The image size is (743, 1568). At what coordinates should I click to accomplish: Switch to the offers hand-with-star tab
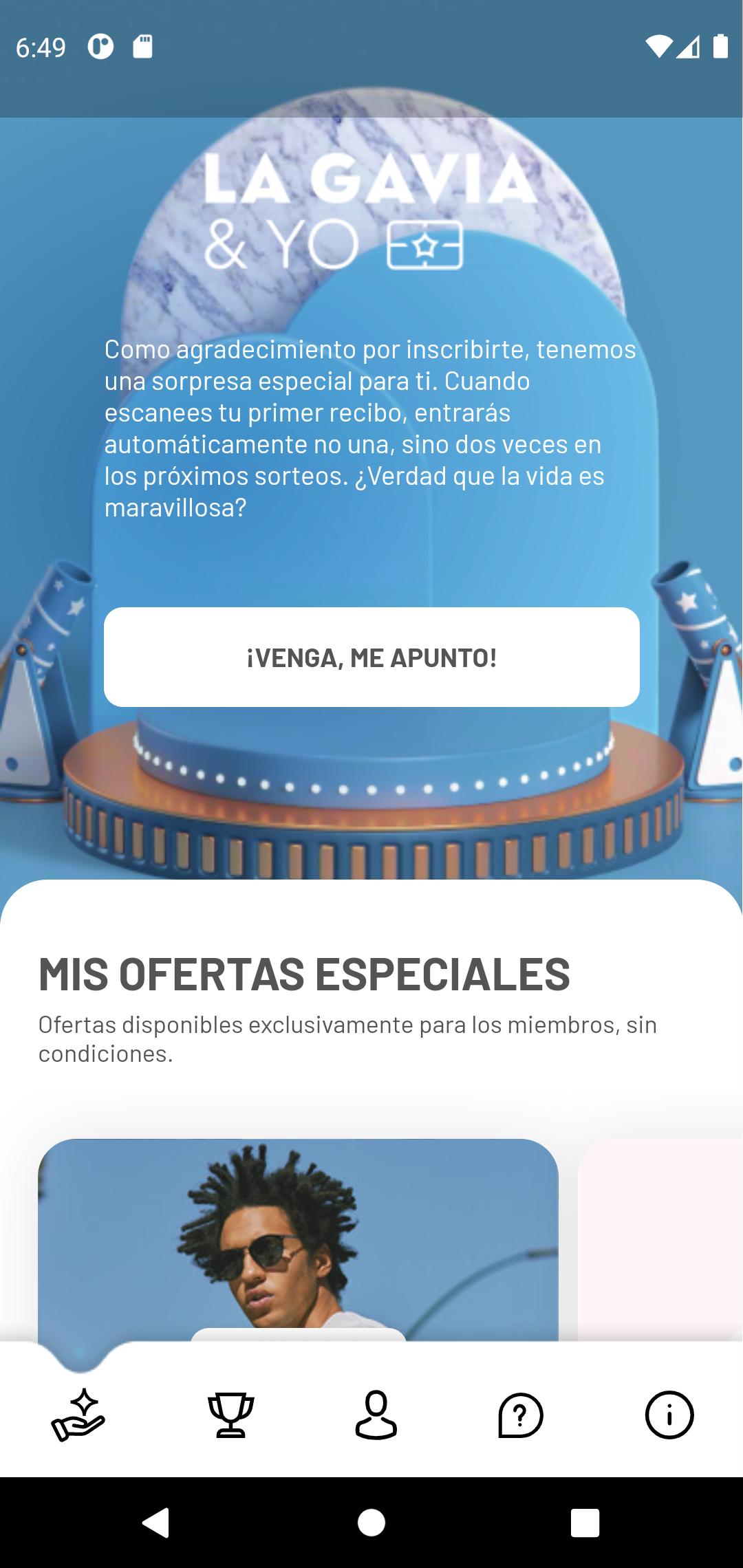click(x=78, y=1415)
